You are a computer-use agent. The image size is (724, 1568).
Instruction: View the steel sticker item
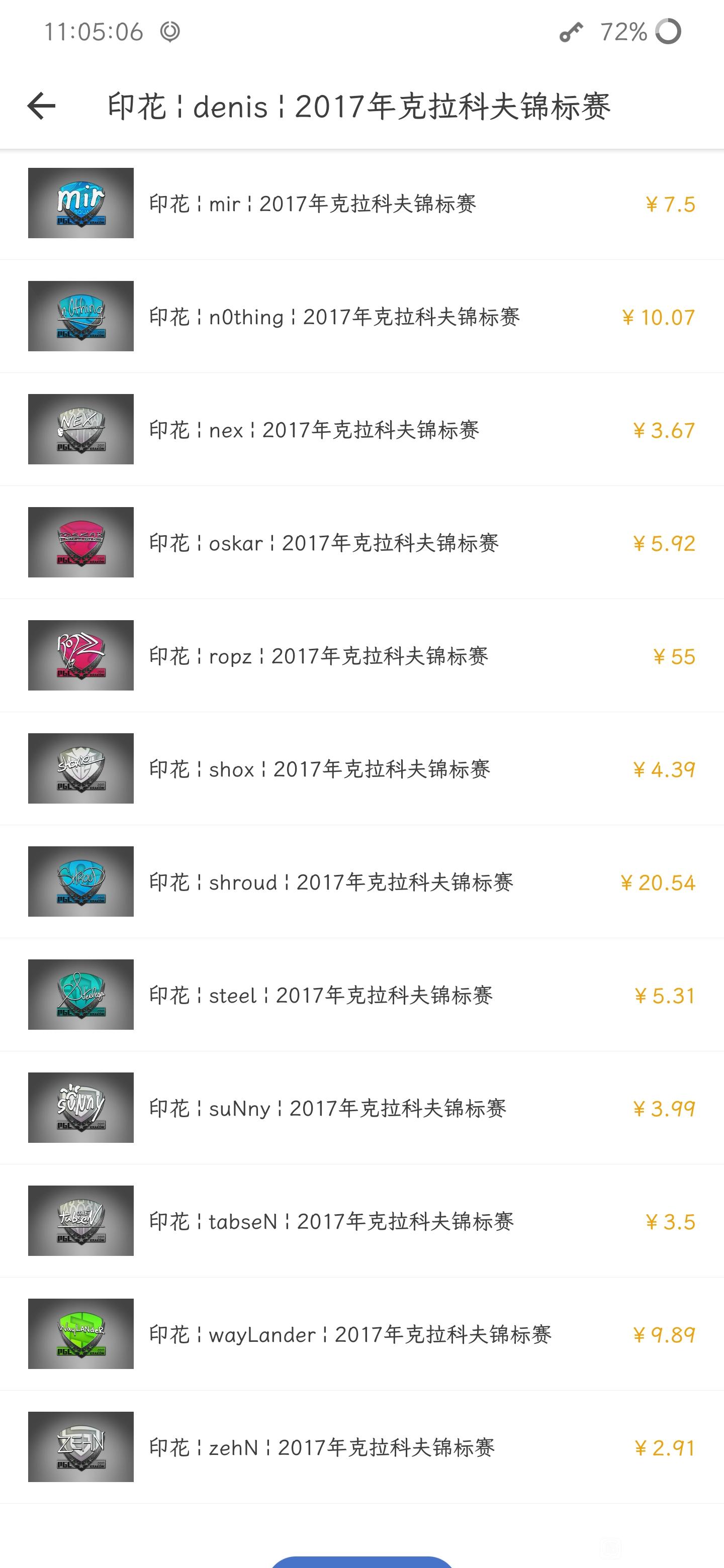[361, 995]
